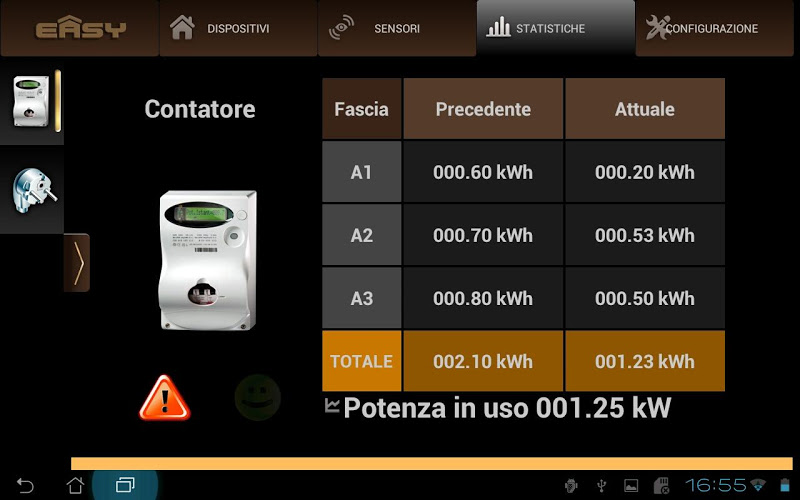Tap the green smiley status icon
Image resolution: width=800 pixels, height=500 pixels.
pyautogui.click(x=257, y=398)
